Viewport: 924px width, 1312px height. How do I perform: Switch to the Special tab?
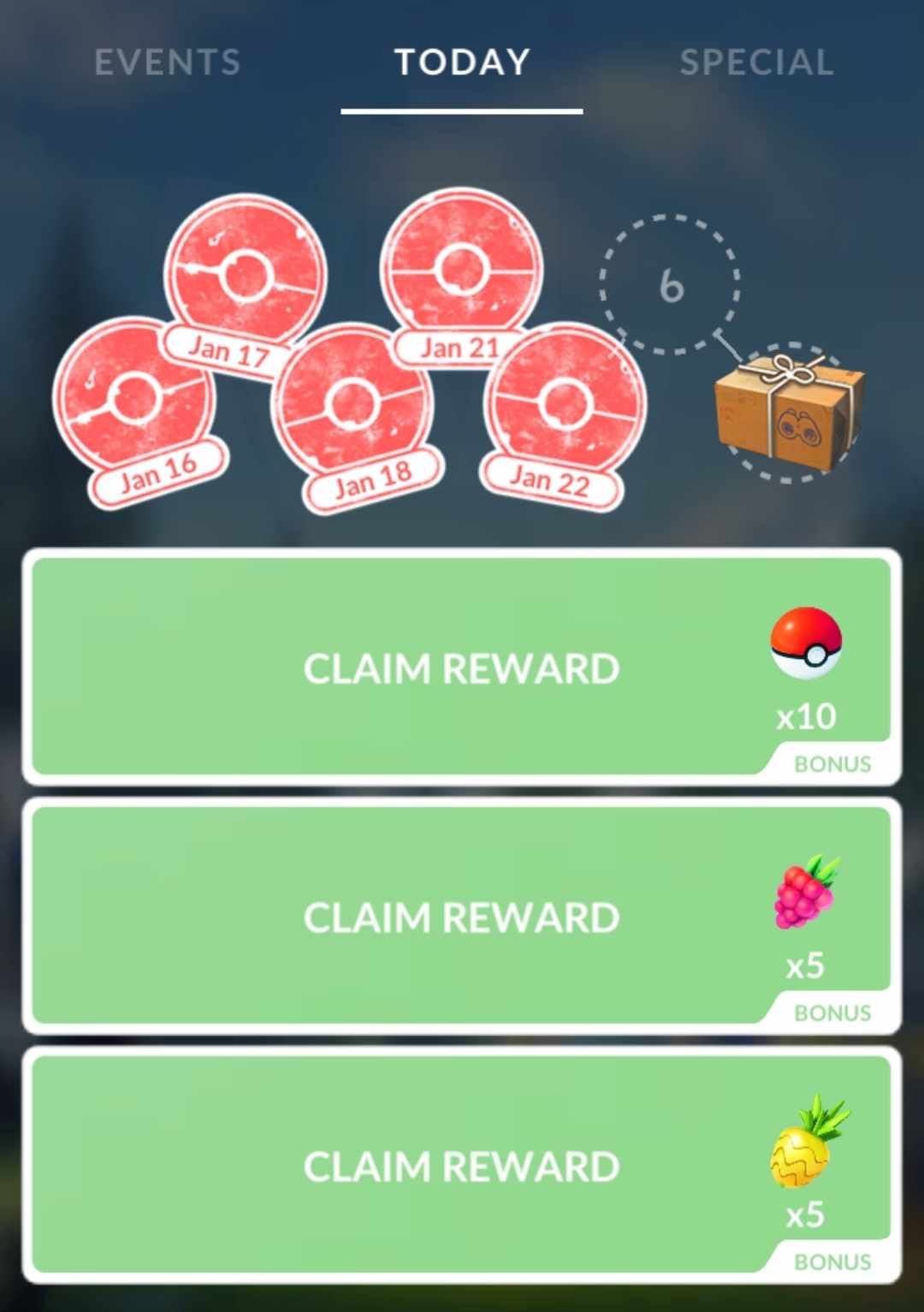click(756, 62)
